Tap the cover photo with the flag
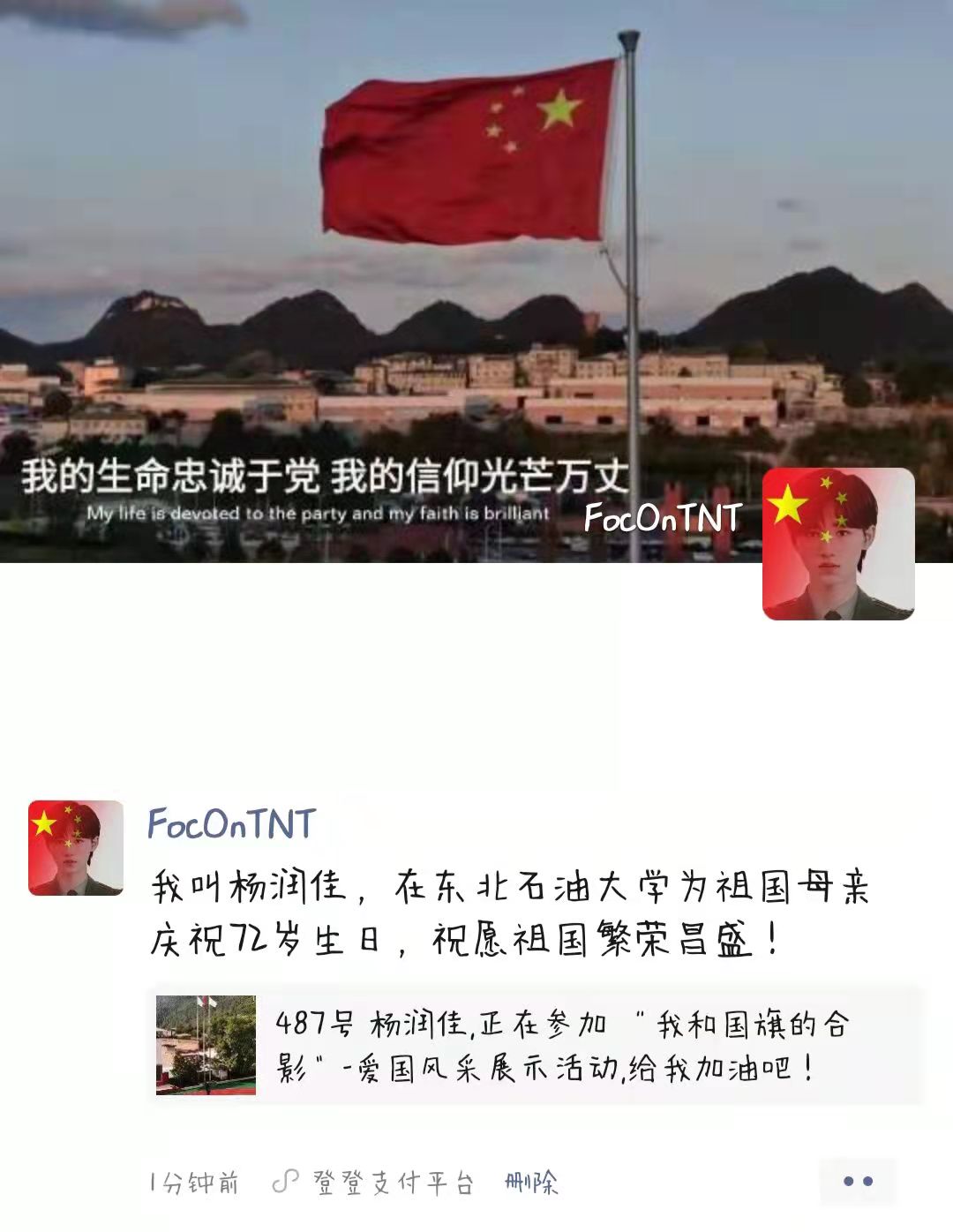Image resolution: width=953 pixels, height=1232 pixels. click(379, 265)
